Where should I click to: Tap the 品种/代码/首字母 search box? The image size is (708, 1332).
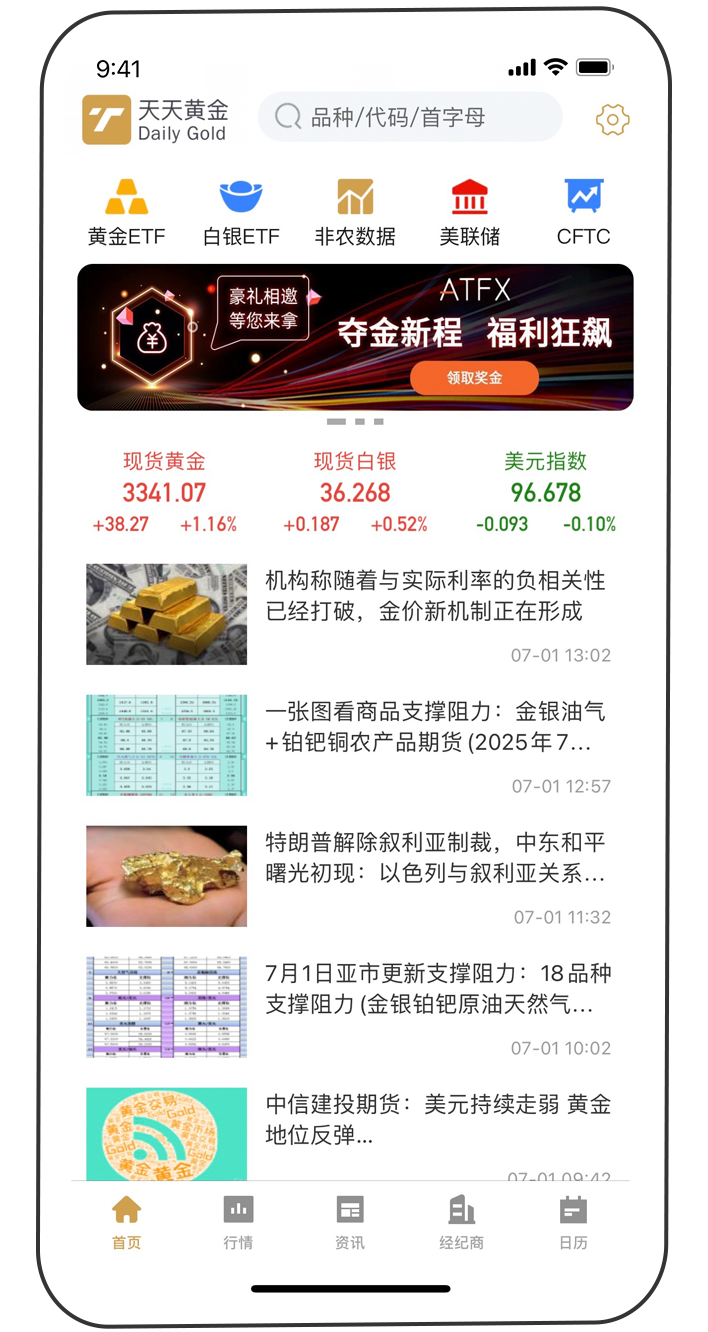(410, 118)
